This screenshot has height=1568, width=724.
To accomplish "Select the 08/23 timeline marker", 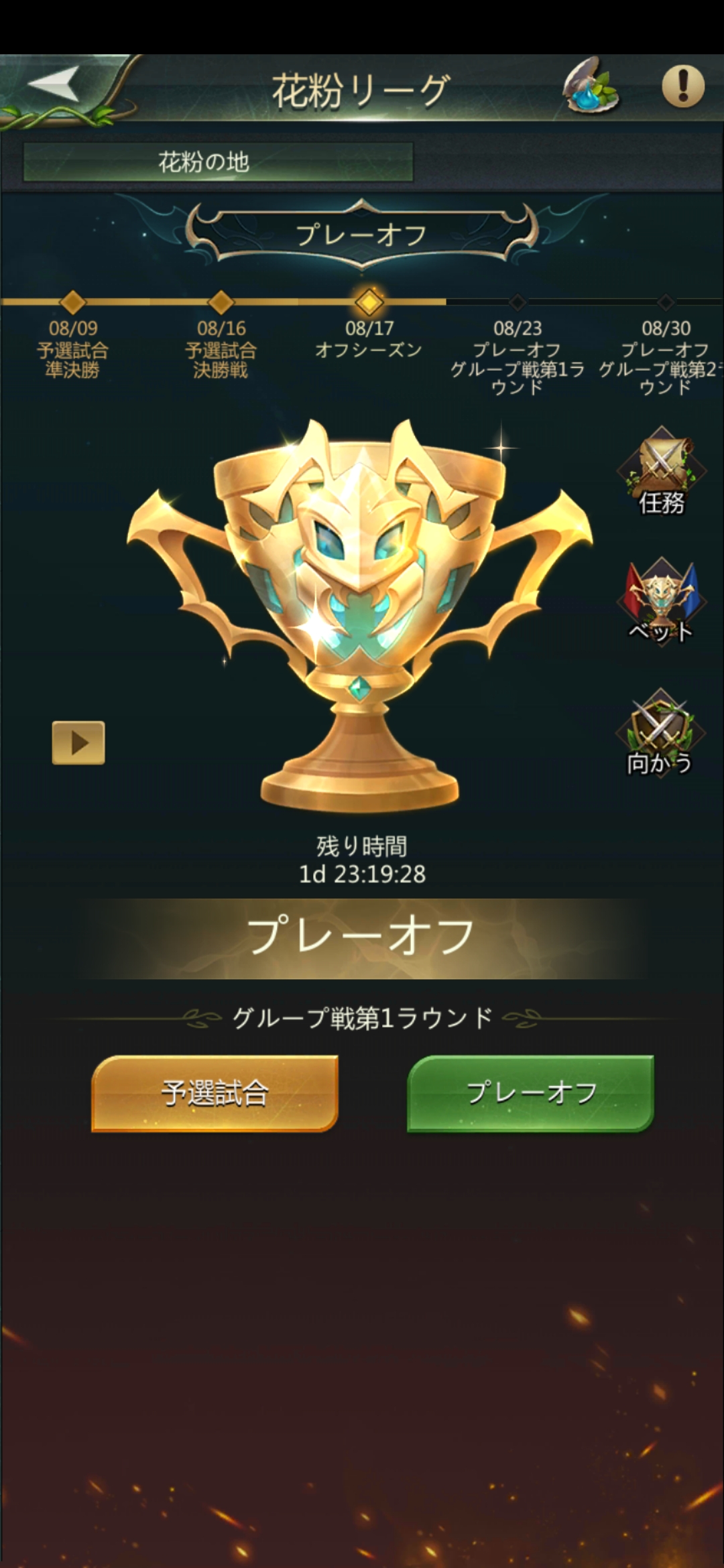I will (517, 303).
